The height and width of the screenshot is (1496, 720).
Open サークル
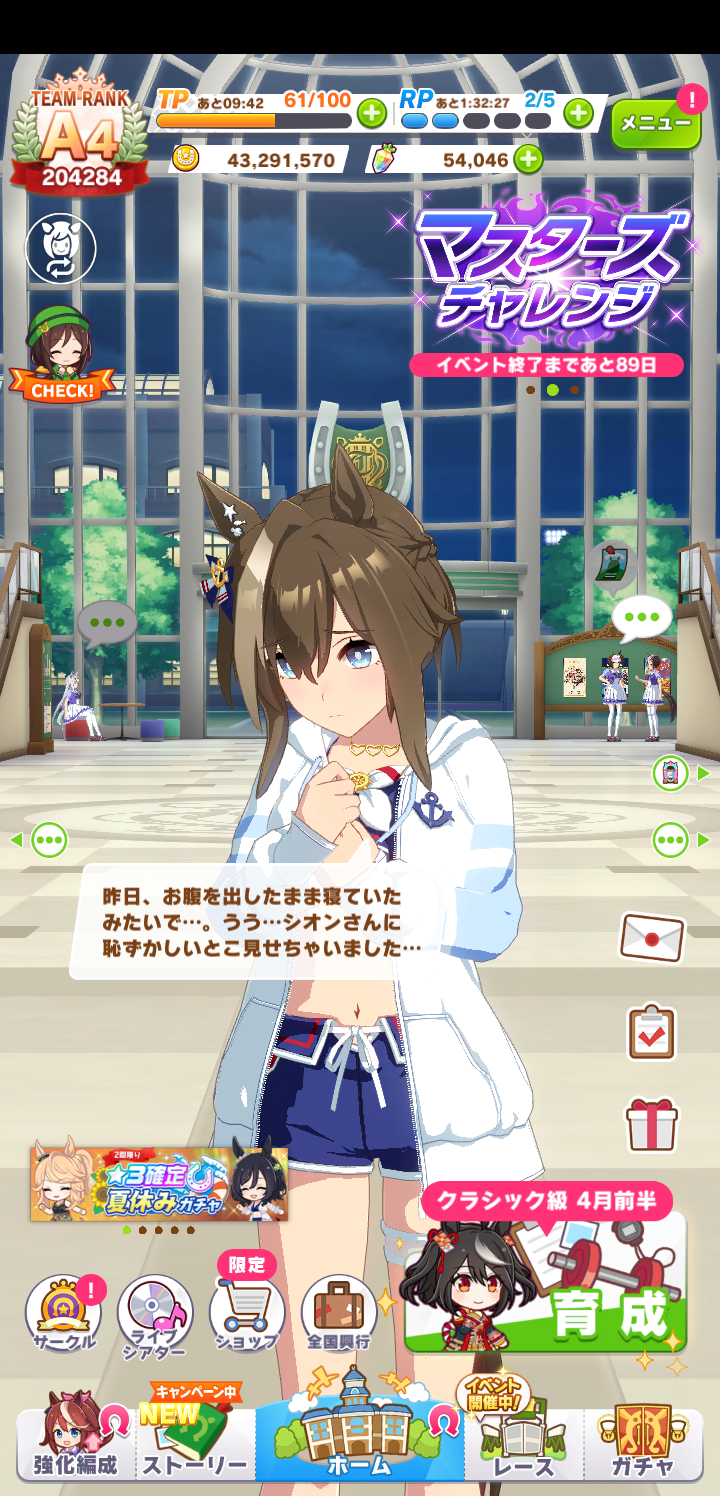(x=62, y=1313)
